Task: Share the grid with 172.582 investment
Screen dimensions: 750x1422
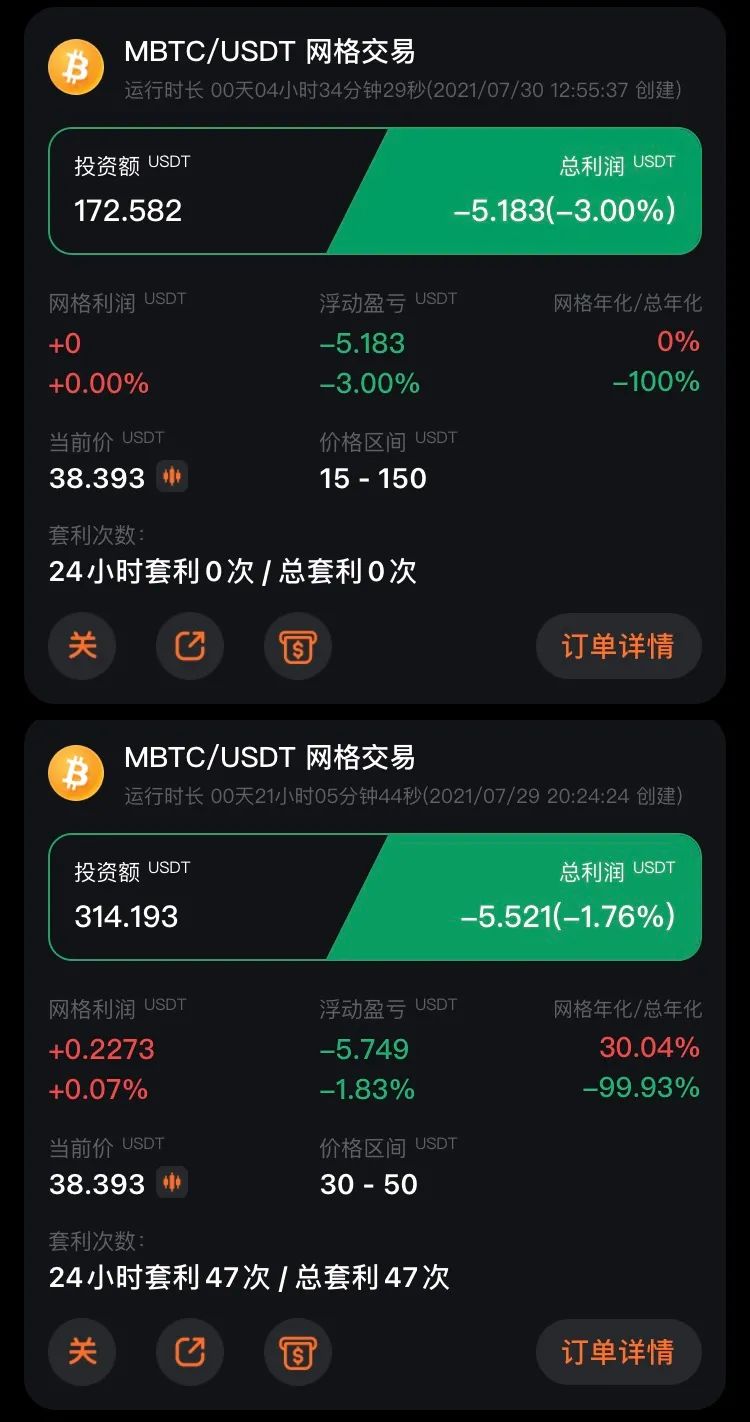Action: [x=190, y=646]
